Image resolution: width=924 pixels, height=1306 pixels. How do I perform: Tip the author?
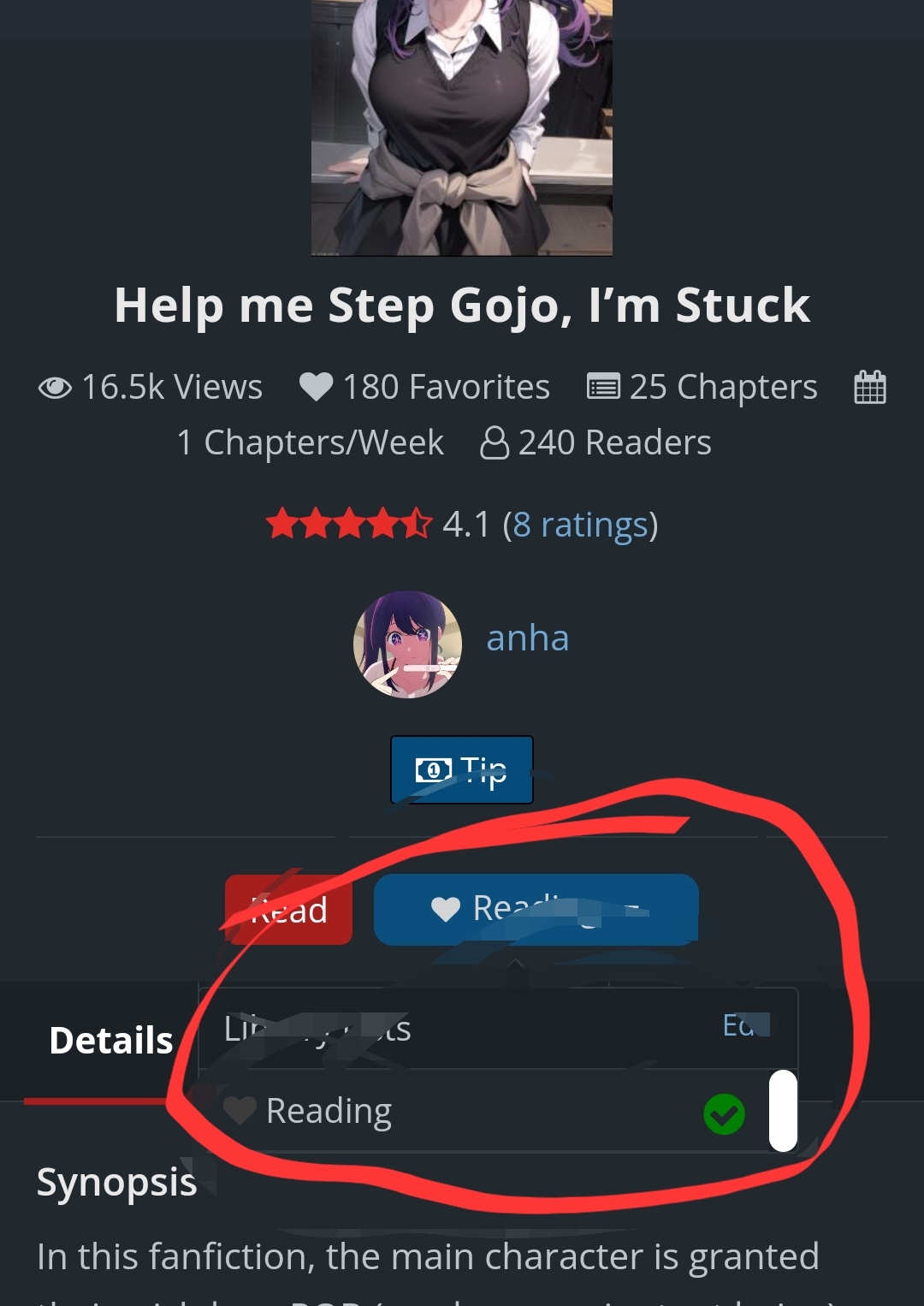[x=462, y=770]
